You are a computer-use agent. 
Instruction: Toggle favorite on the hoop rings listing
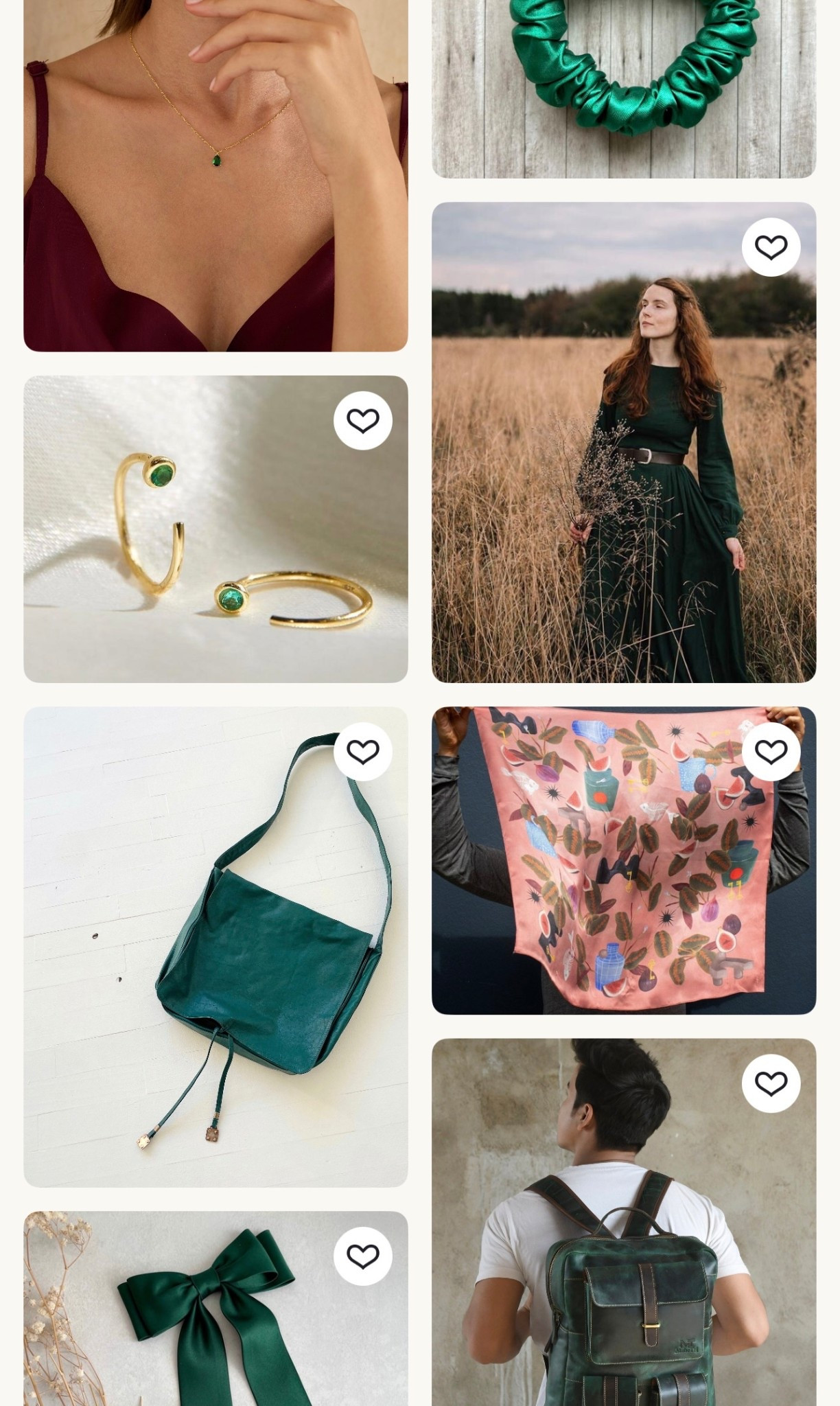pos(362,422)
